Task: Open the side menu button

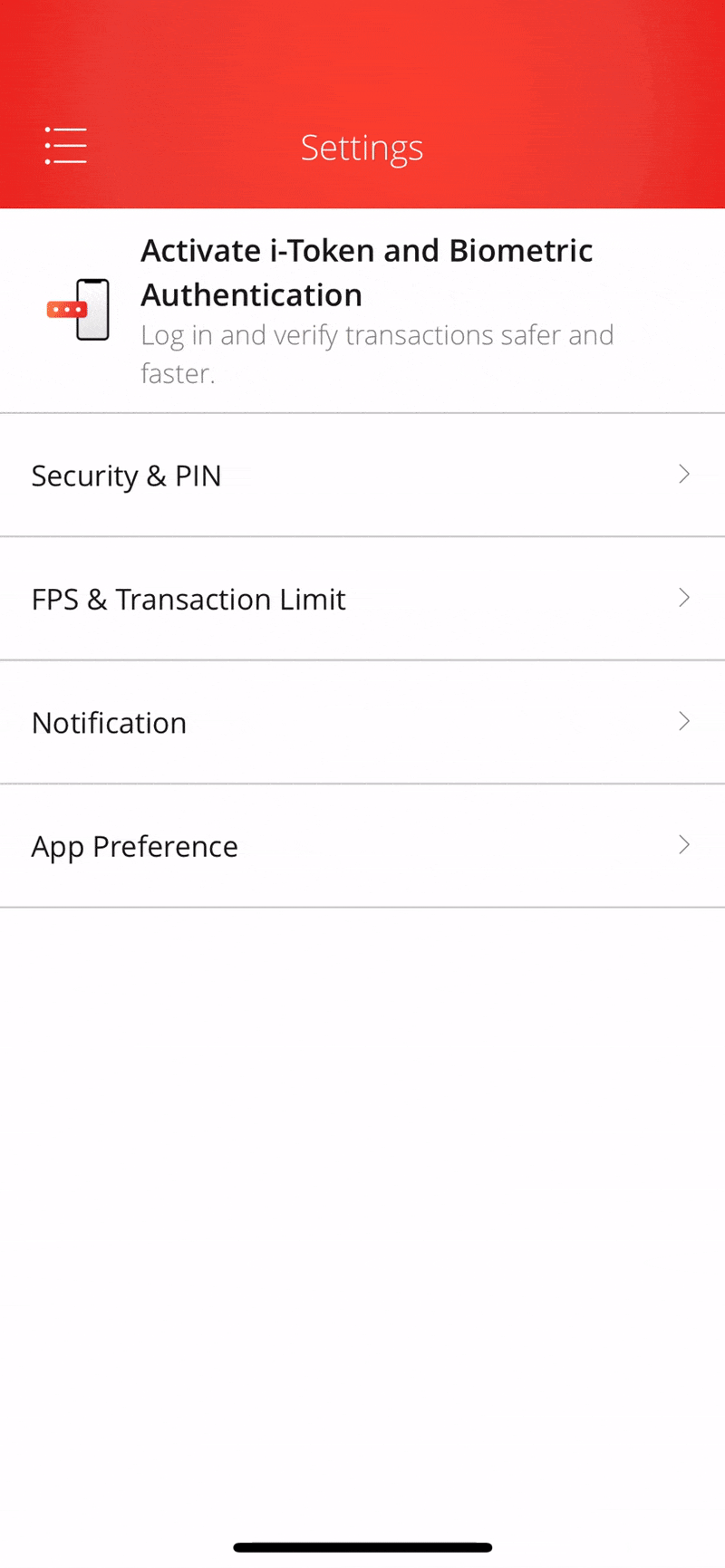Action: [66, 146]
